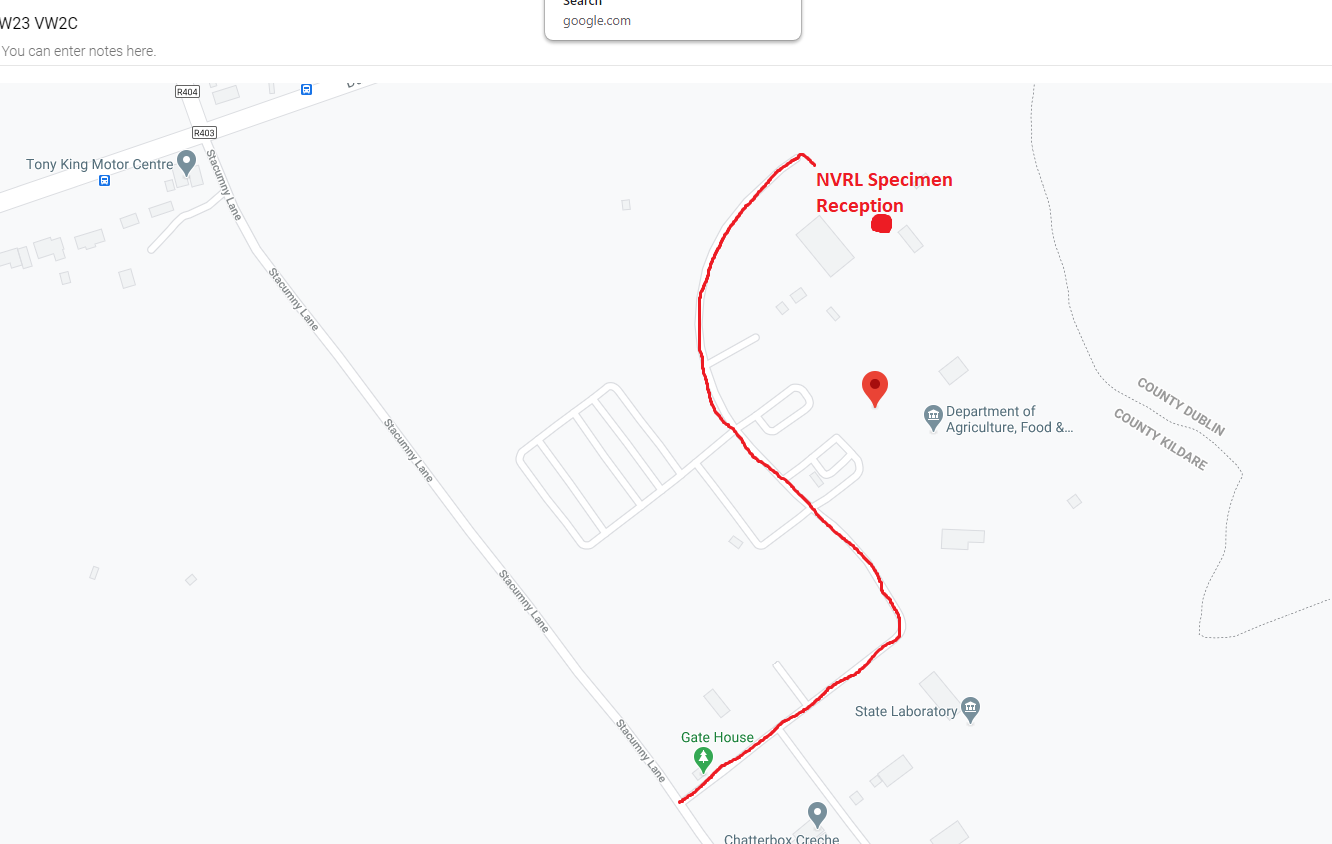Select the bus stop icon near Tony King
This screenshot has width=1332, height=844.
click(x=105, y=181)
